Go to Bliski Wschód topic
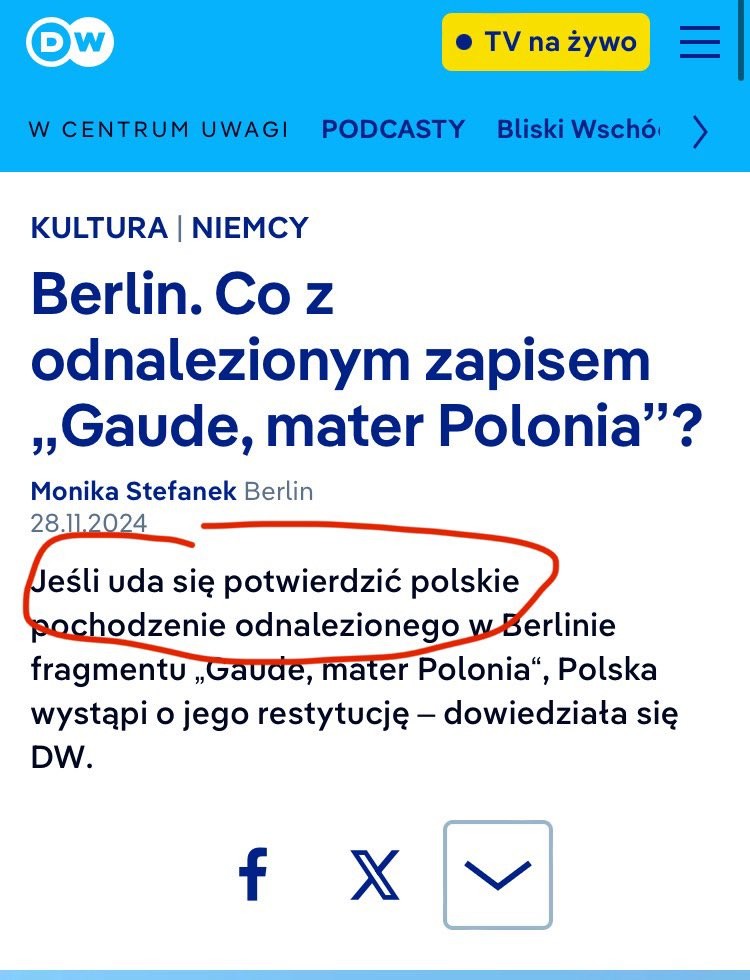 tap(578, 129)
